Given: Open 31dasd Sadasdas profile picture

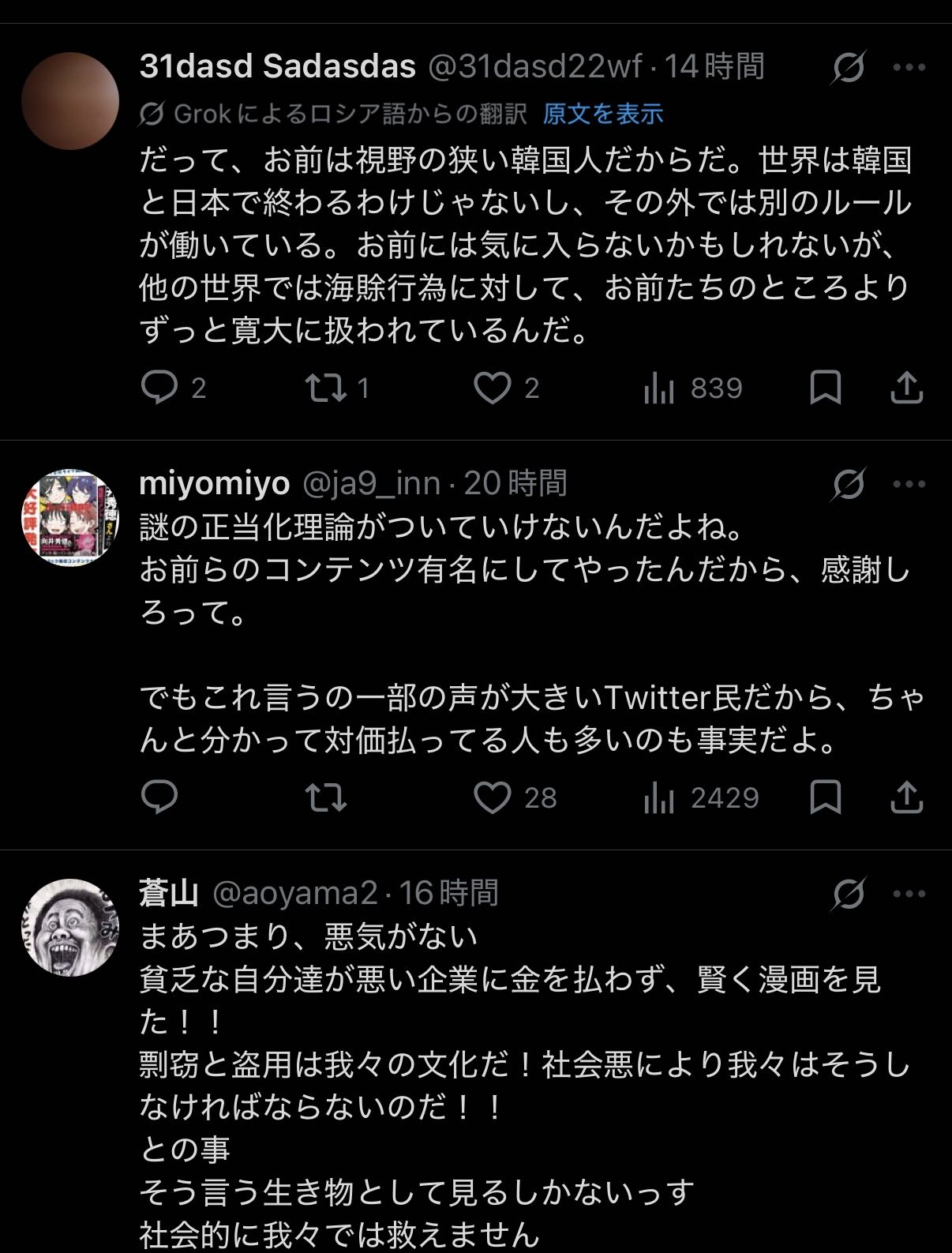Looking at the screenshot, I should 69,101.
